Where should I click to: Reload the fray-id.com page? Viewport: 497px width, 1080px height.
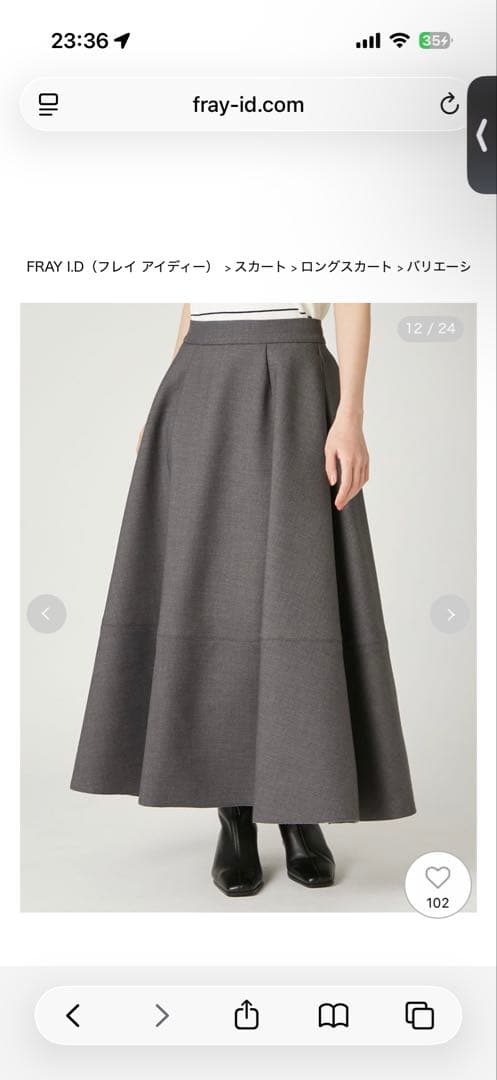(x=449, y=105)
